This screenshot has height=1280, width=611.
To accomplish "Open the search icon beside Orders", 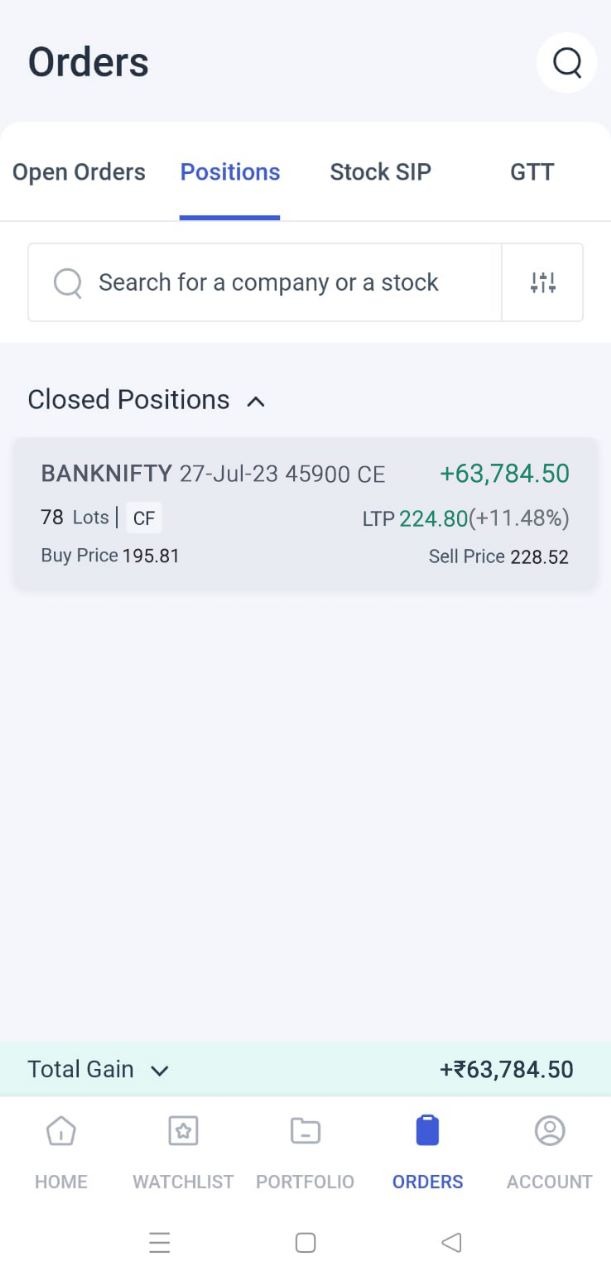I will [567, 63].
